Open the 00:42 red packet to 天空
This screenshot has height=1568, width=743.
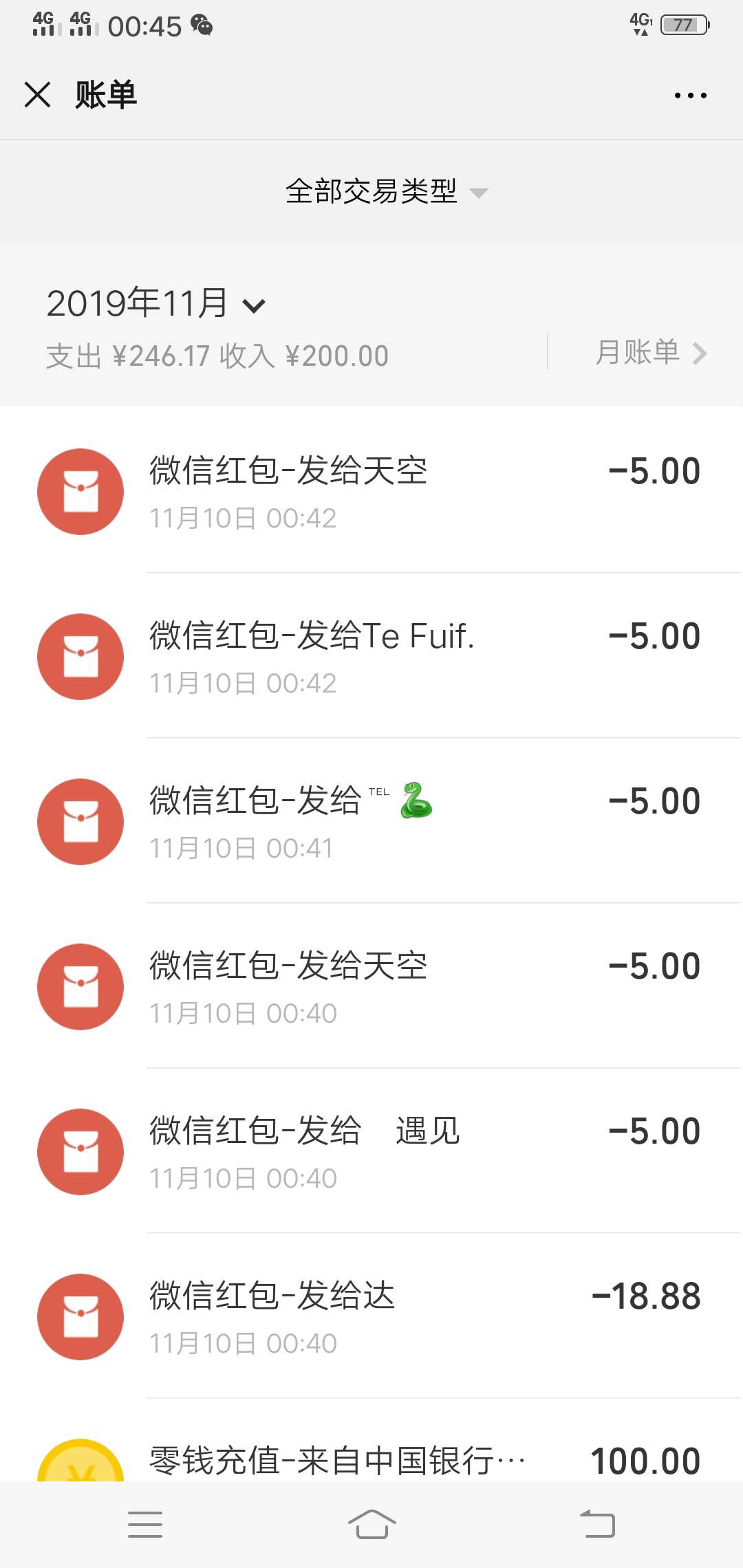point(371,490)
